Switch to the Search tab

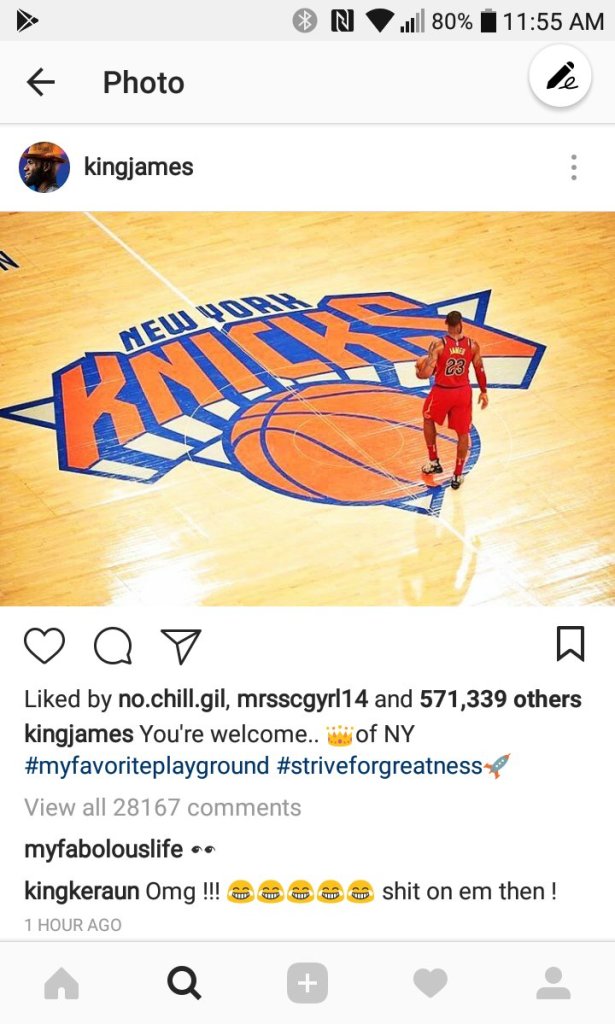pyautogui.click(x=184, y=985)
